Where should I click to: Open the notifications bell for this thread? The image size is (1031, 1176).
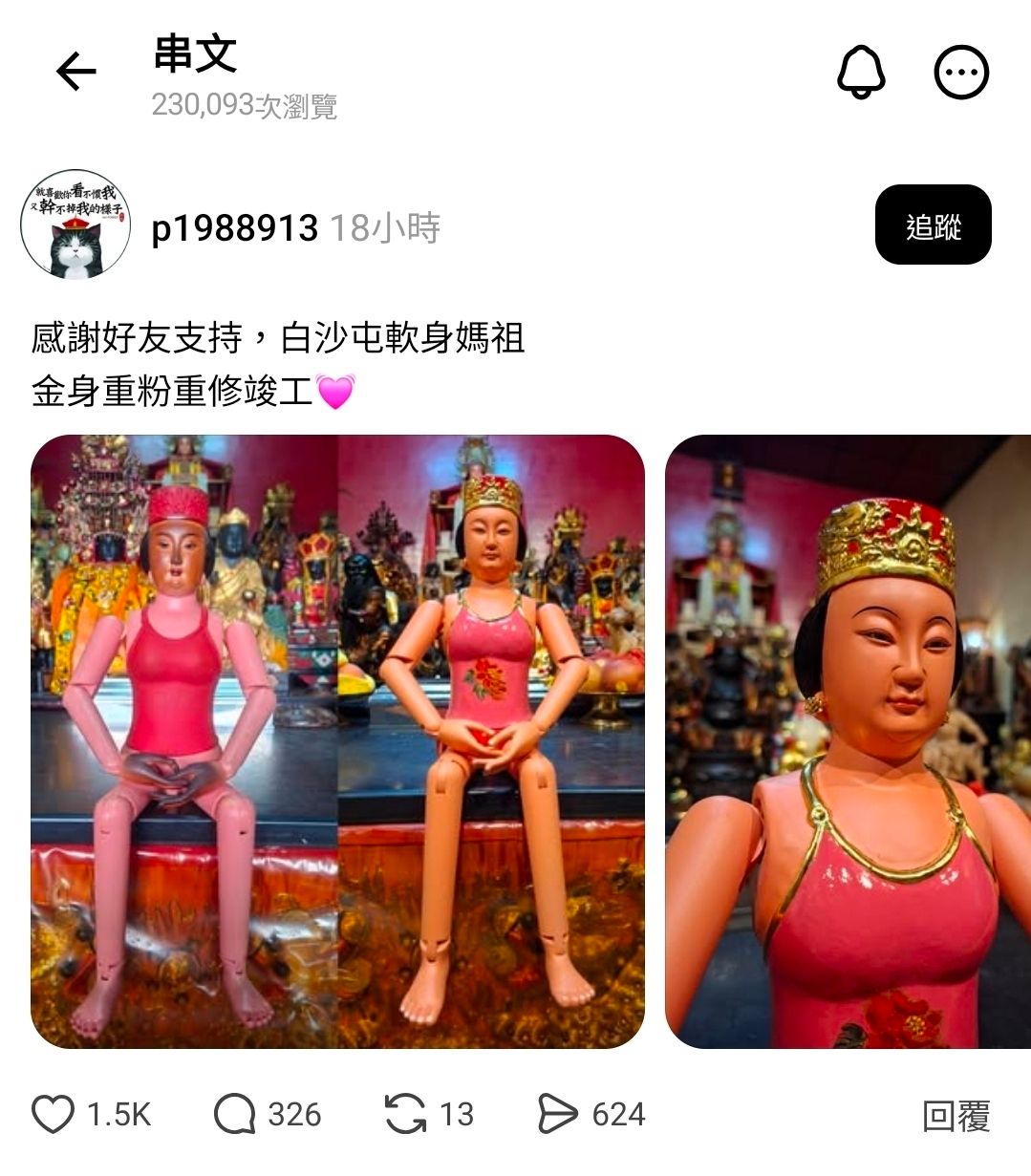861,72
